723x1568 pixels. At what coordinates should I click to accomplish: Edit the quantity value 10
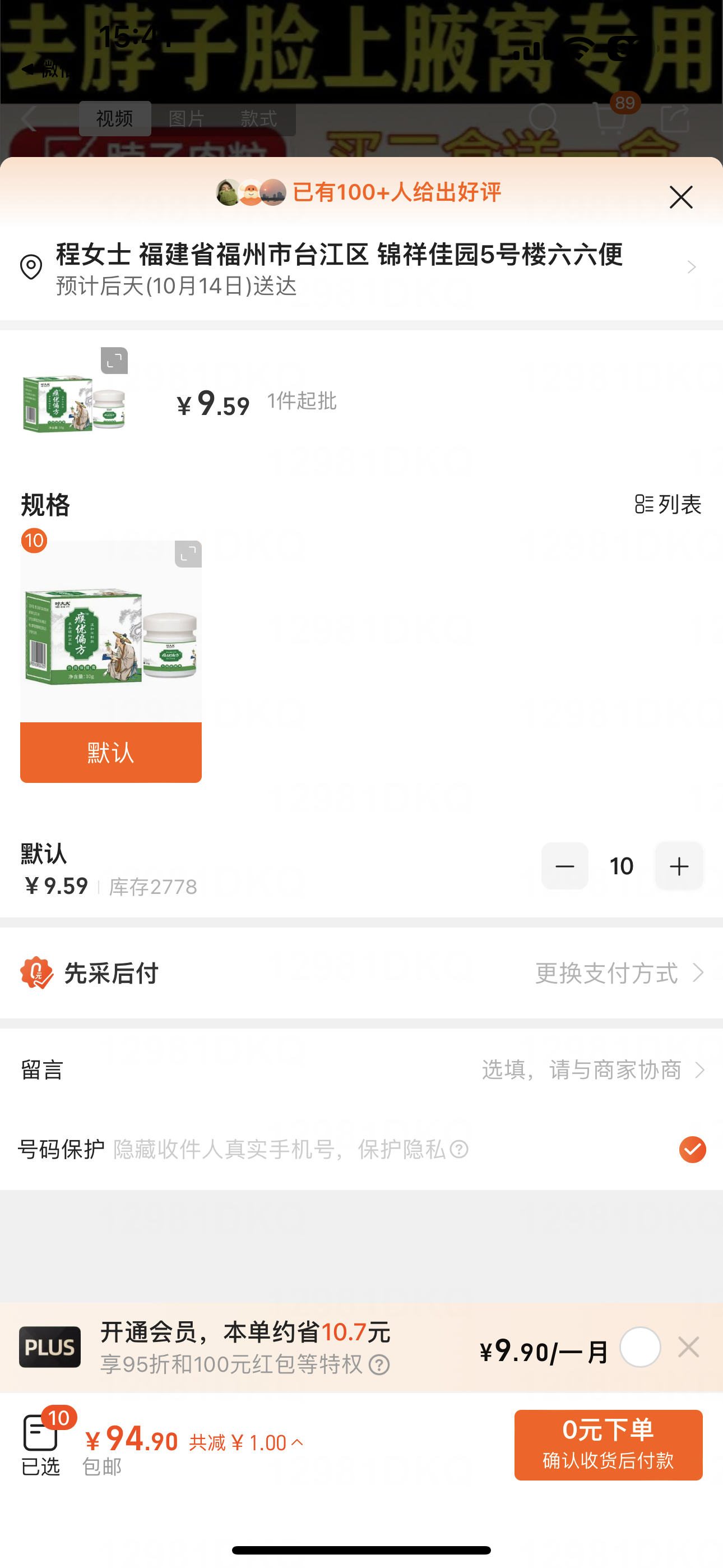pos(622,865)
